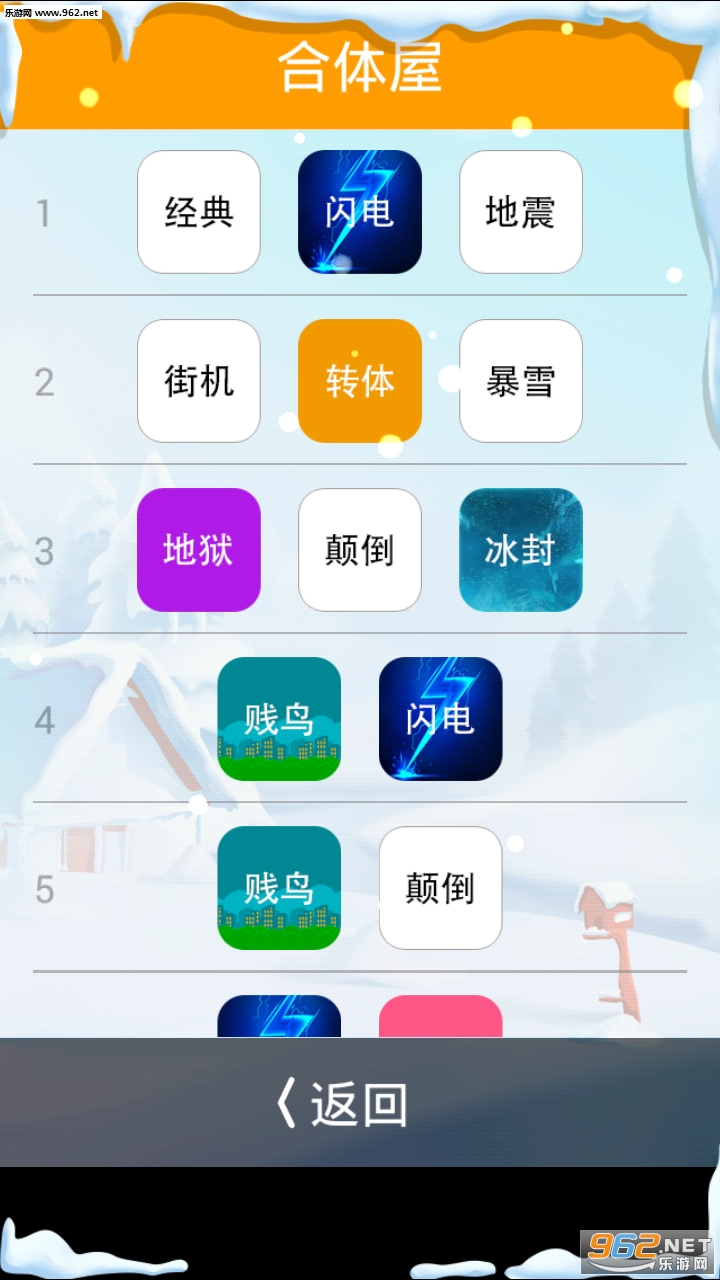Screen dimensions: 720x1280
Task: Select the green 贱鸟 bird mode in row 4
Action: (x=279, y=719)
